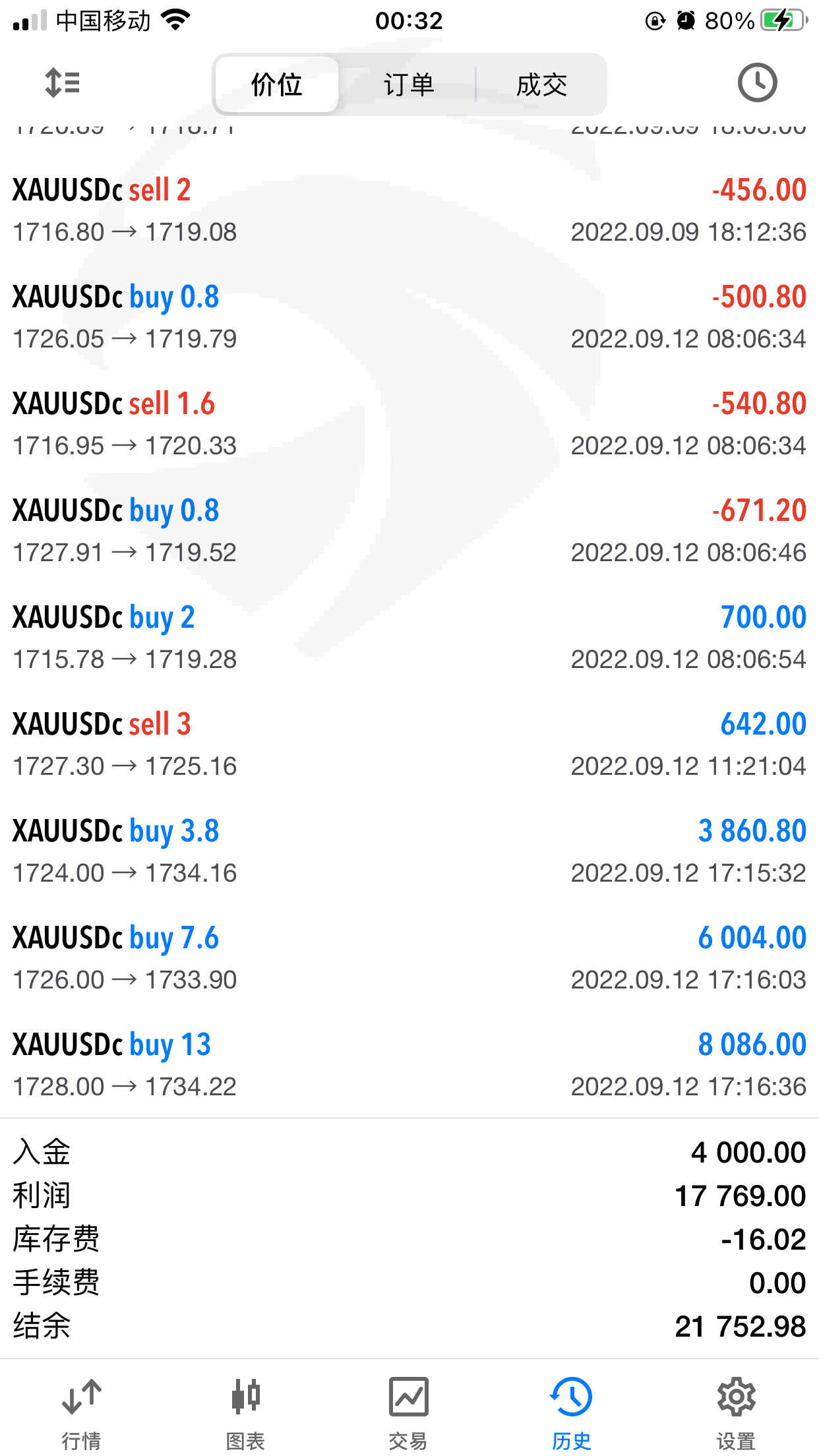
Task: Expand the buy 0.8 trade losing -671.20
Action: [x=409, y=530]
